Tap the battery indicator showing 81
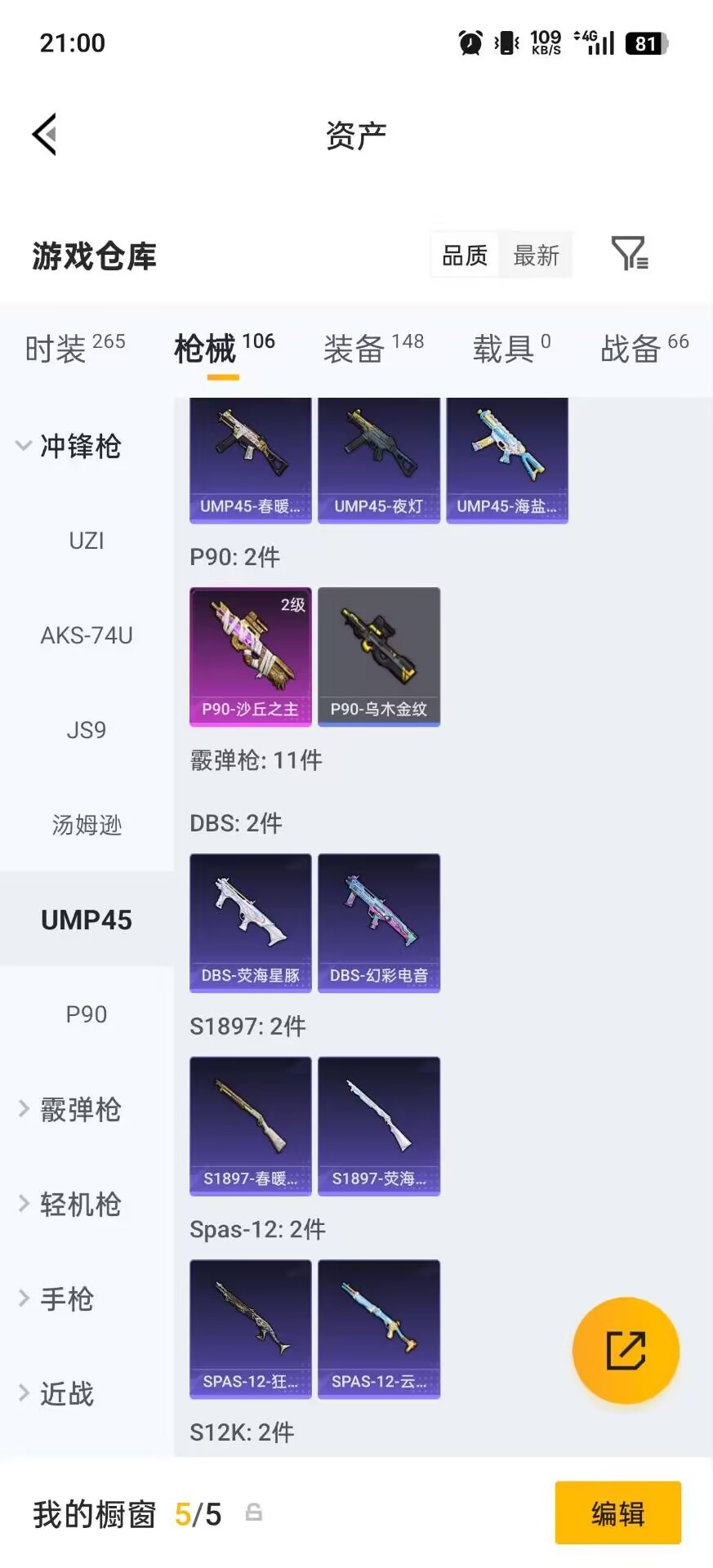This screenshot has height=1568, width=713. point(644,44)
